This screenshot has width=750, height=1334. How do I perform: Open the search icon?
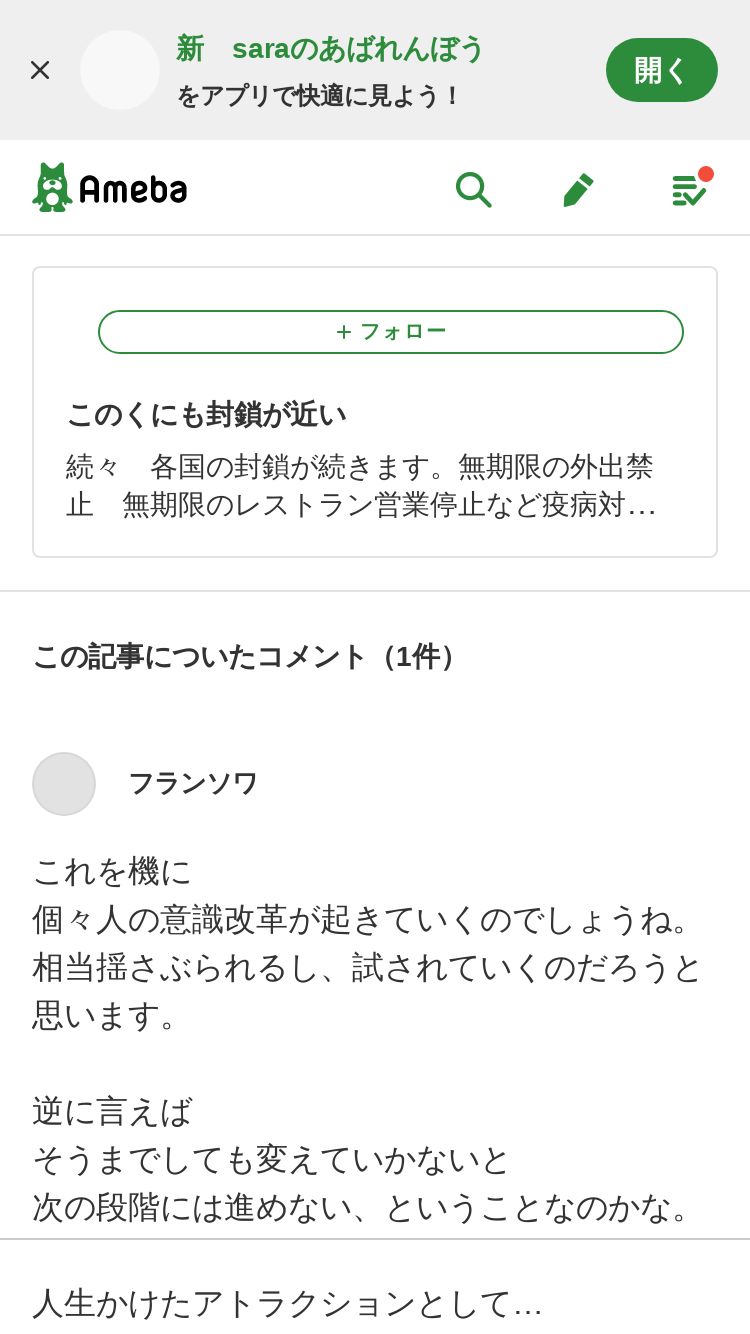click(x=473, y=188)
